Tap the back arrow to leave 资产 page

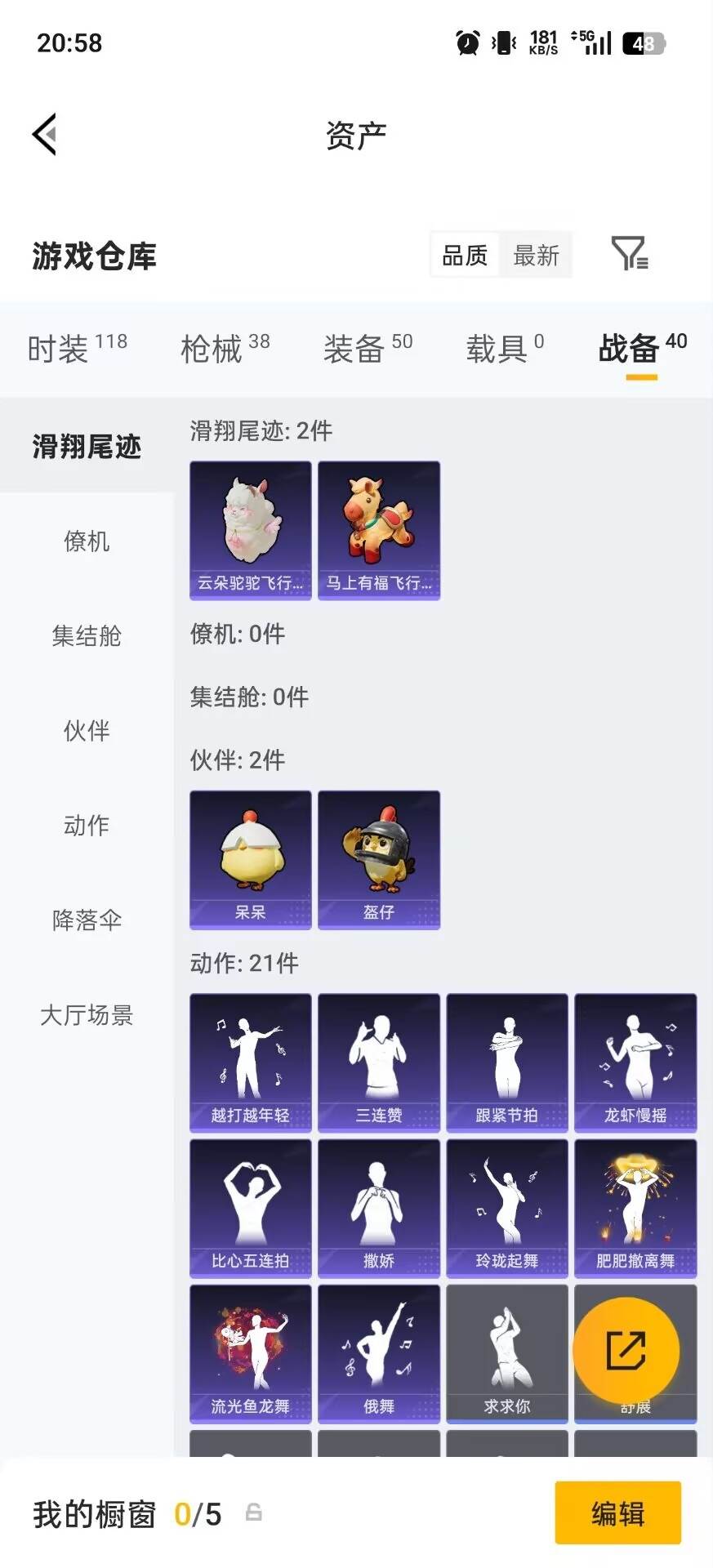pos(45,135)
